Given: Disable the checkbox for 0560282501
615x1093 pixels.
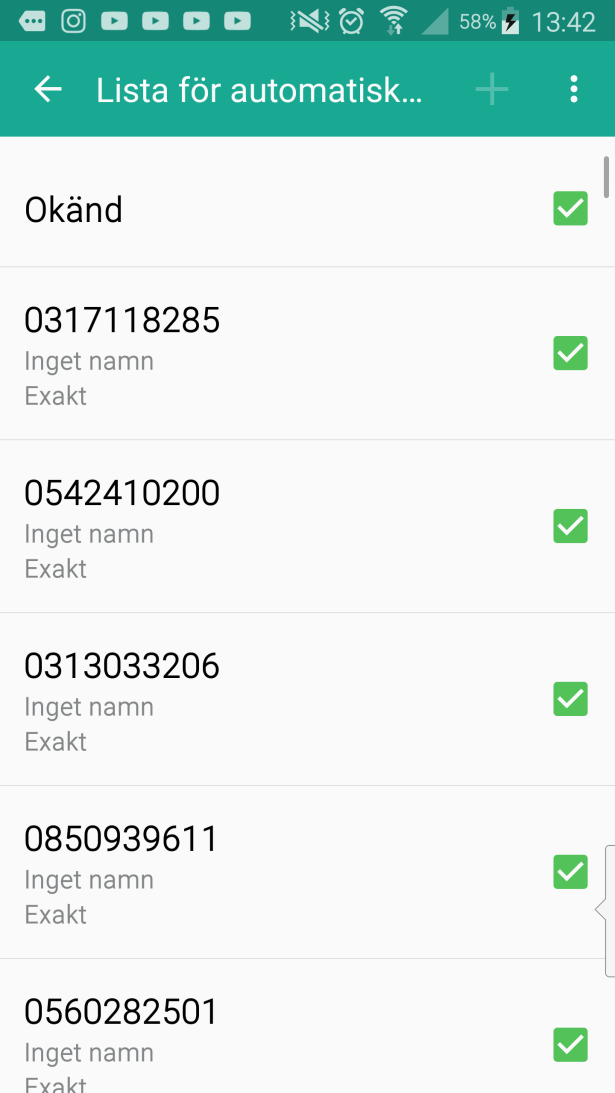Looking at the screenshot, I should (570, 1044).
